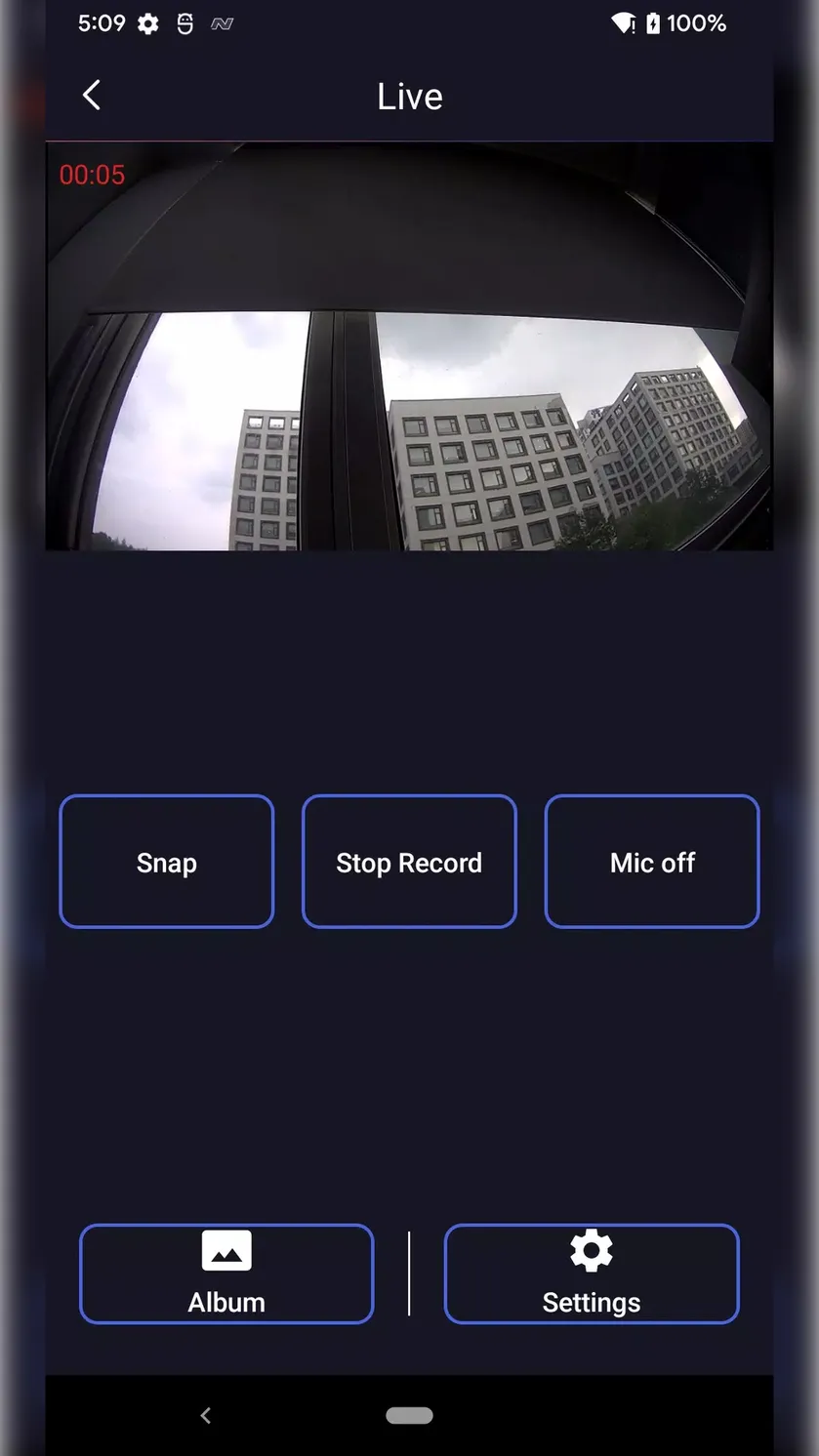
Task: Go to home via navigation pill
Action: [x=409, y=1415]
